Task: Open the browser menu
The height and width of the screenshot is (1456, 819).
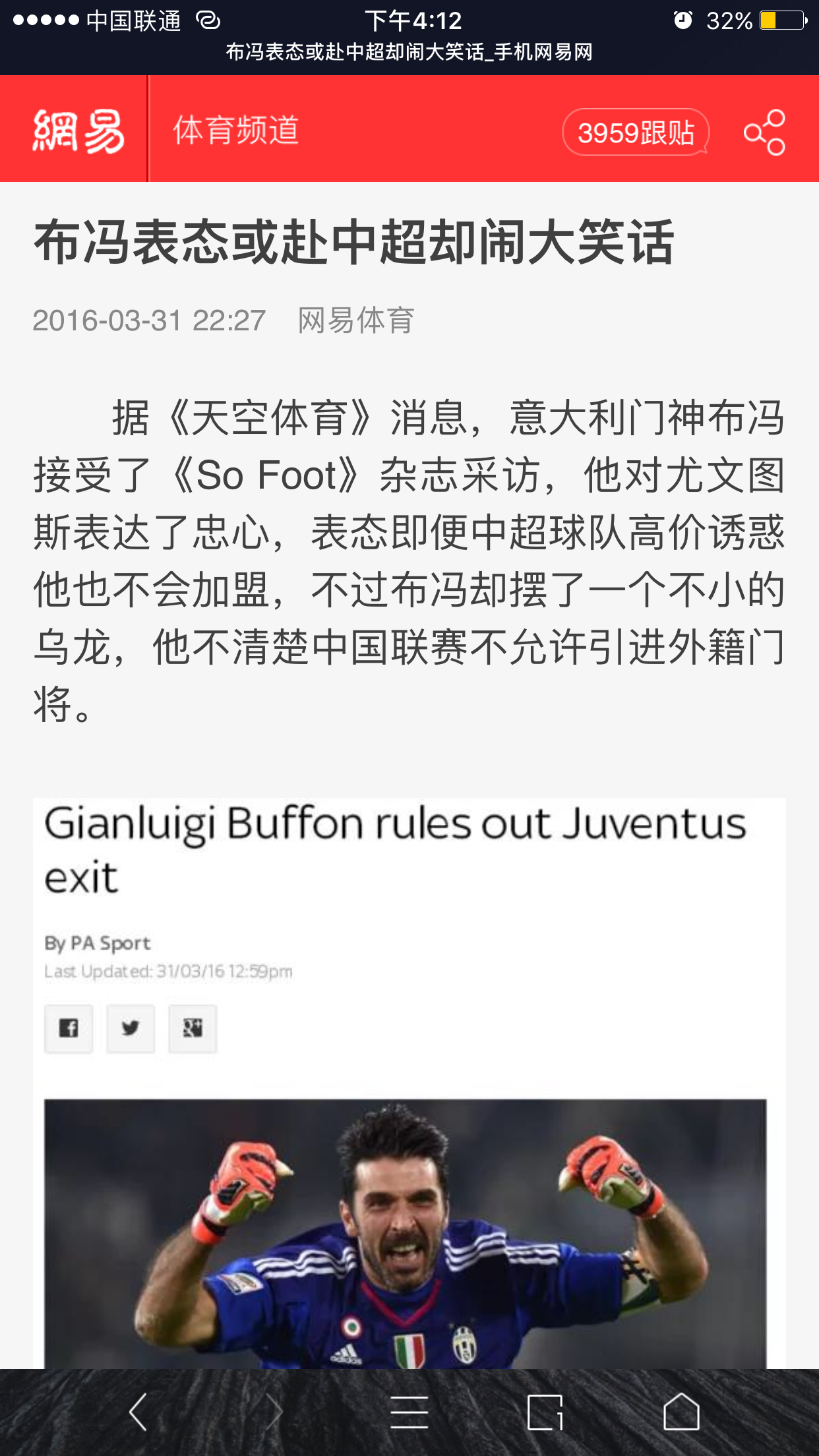Action: [409, 1412]
